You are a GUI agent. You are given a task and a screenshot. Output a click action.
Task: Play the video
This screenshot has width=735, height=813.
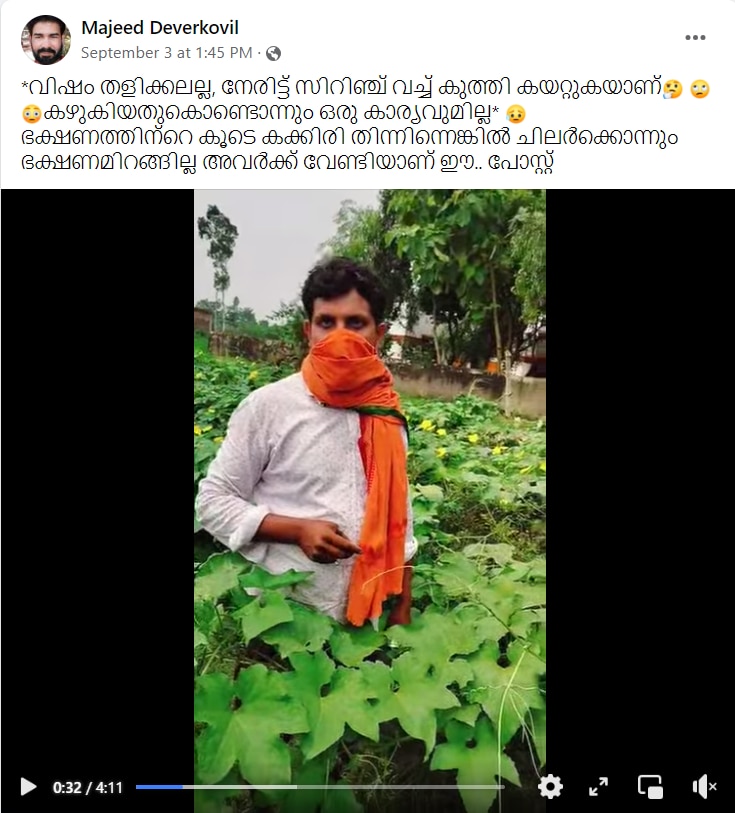coord(28,787)
